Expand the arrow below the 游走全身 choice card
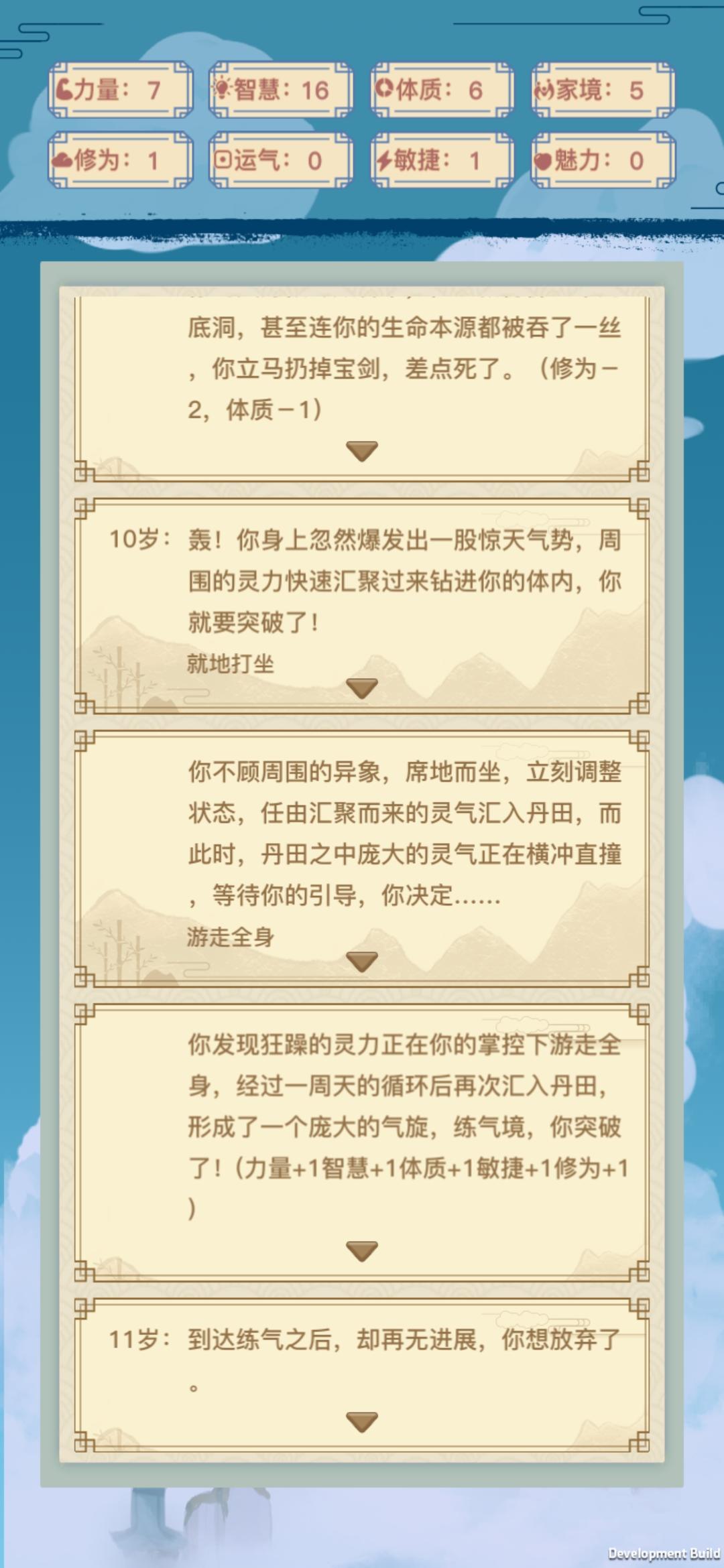Viewport: 724px width, 1568px height. 362,963
